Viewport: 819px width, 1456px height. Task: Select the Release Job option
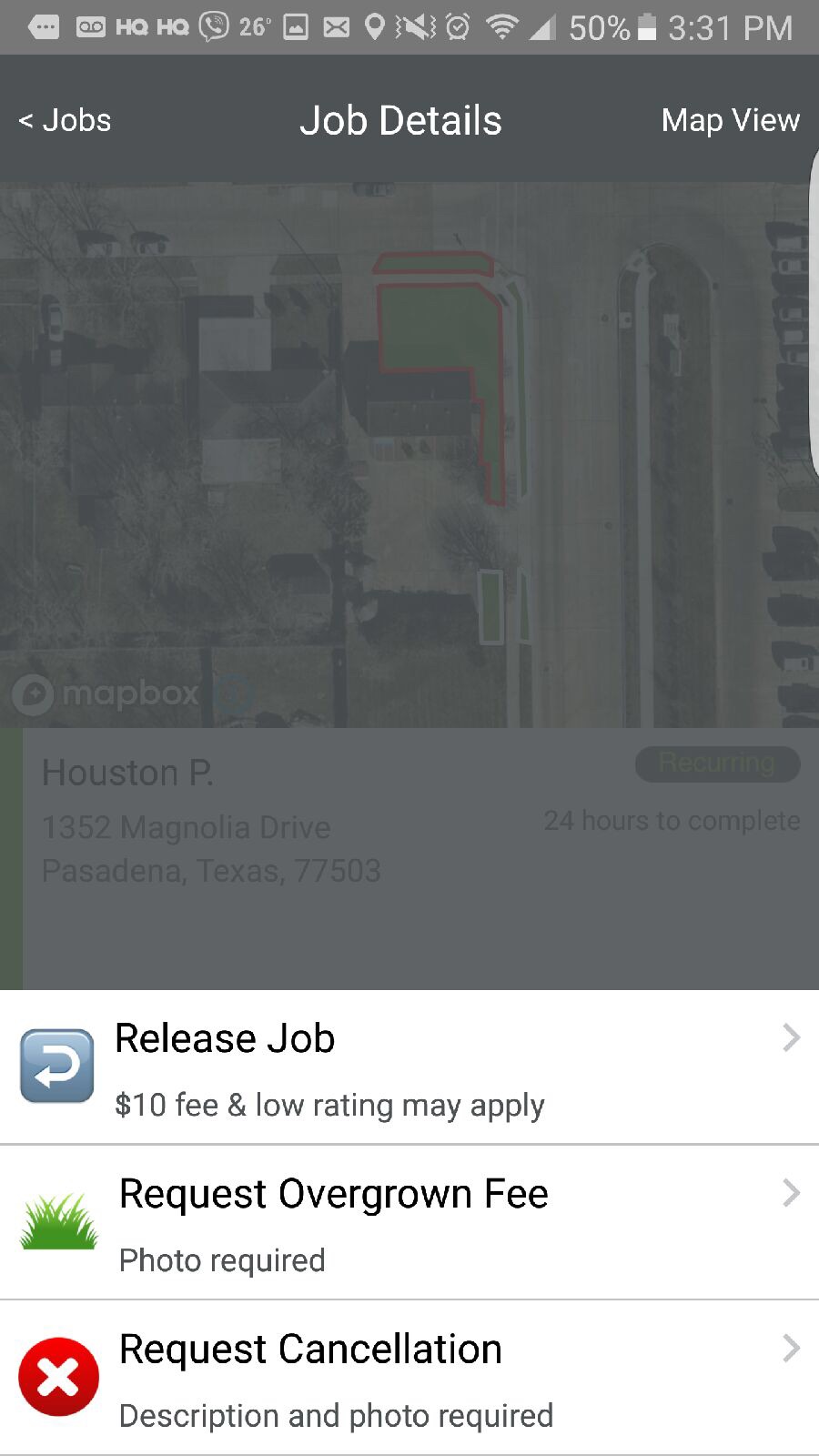pyautogui.click(x=409, y=1067)
